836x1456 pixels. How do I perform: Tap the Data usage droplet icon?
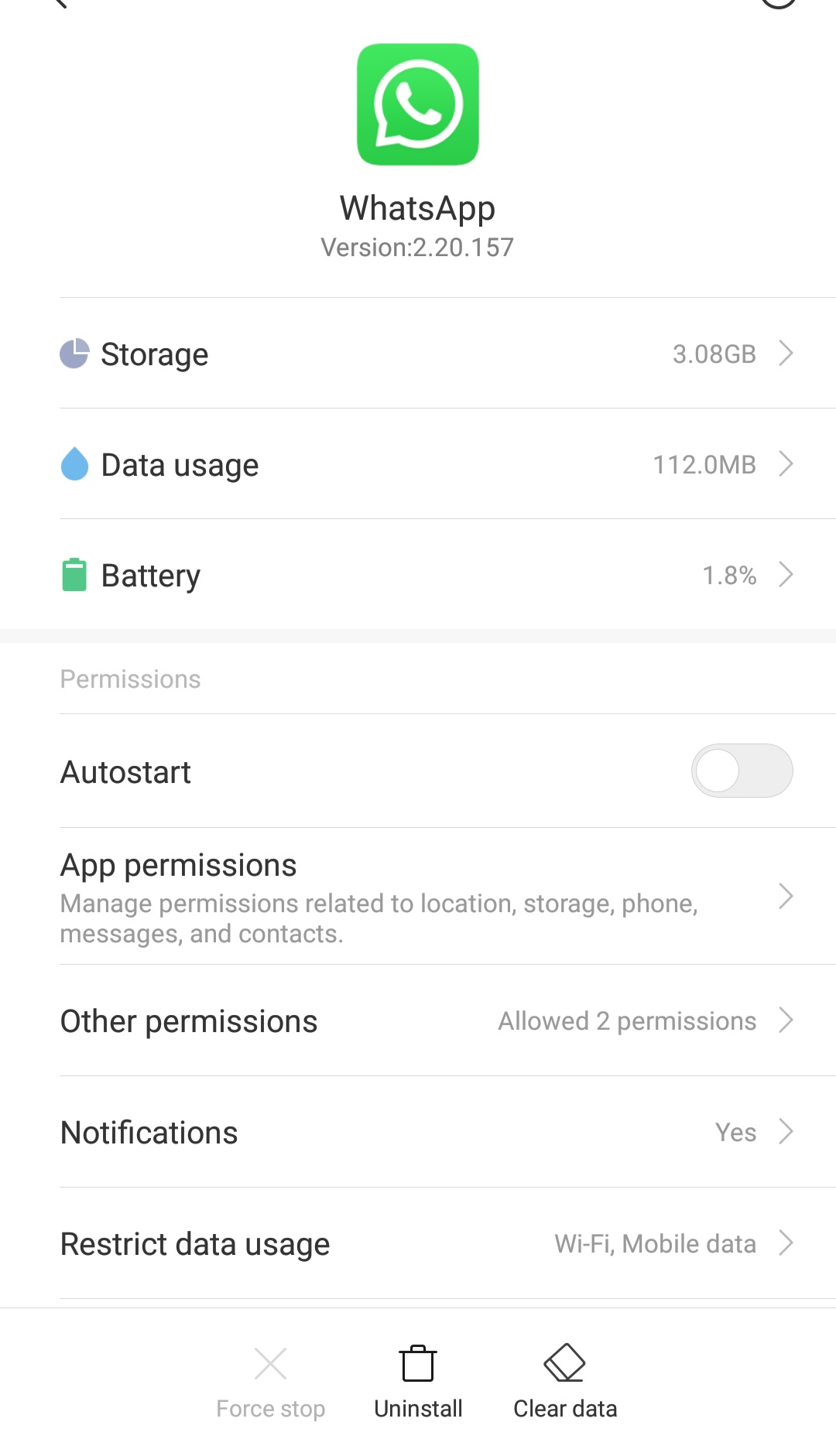point(74,463)
